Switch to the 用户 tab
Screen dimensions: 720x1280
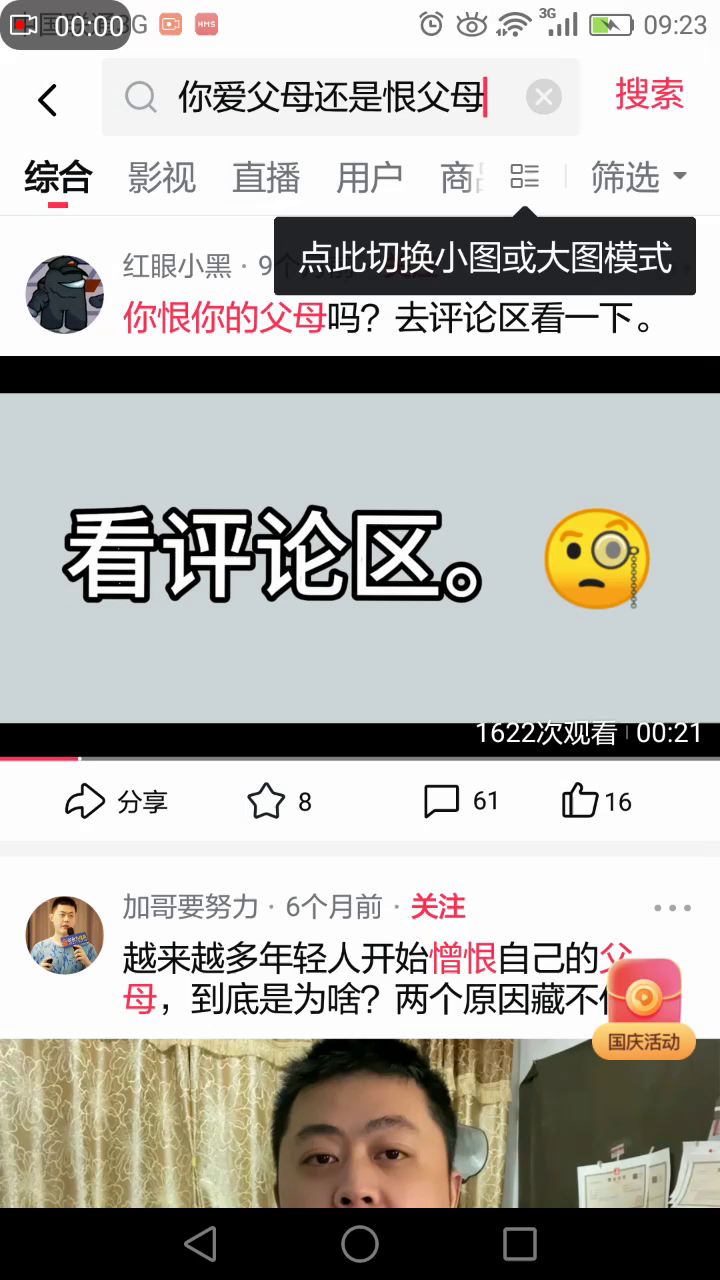(x=369, y=178)
